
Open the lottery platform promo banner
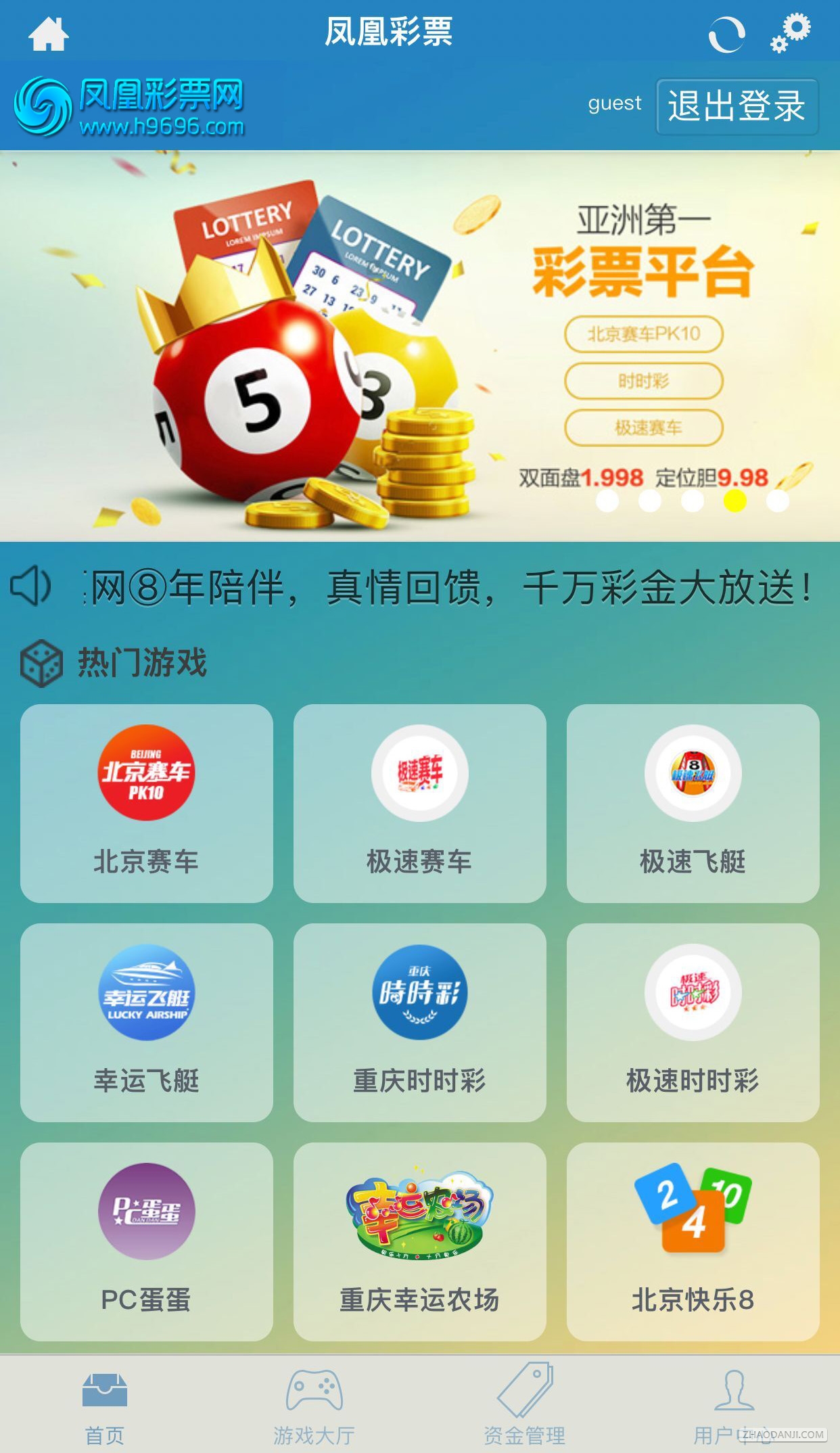tap(419, 345)
